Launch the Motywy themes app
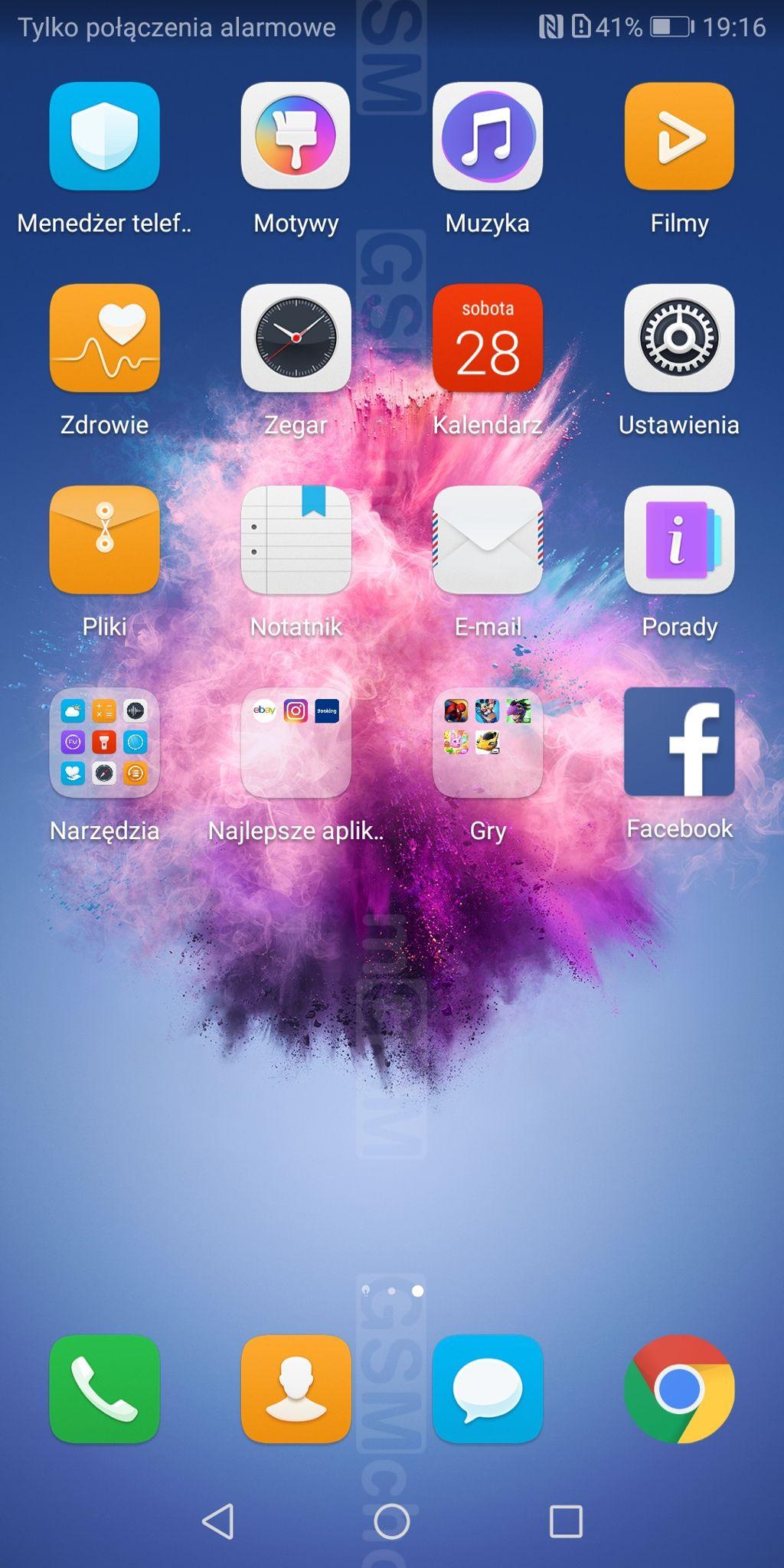Screen dimensions: 784x1568 pos(296,136)
